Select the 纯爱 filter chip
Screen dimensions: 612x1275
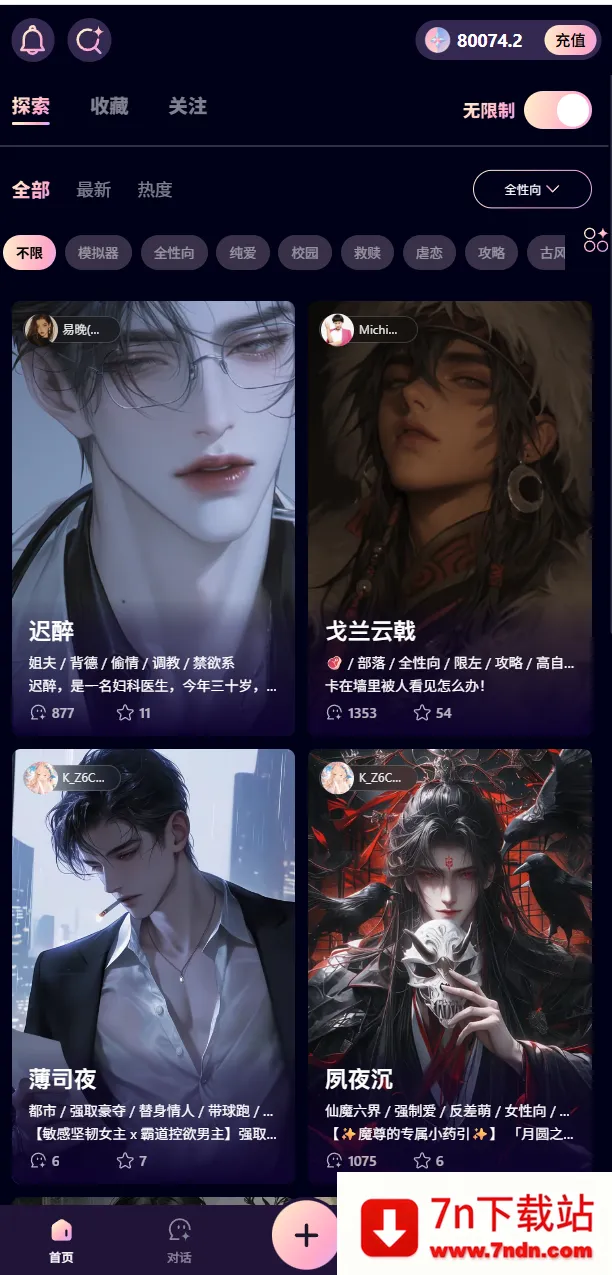(x=243, y=253)
